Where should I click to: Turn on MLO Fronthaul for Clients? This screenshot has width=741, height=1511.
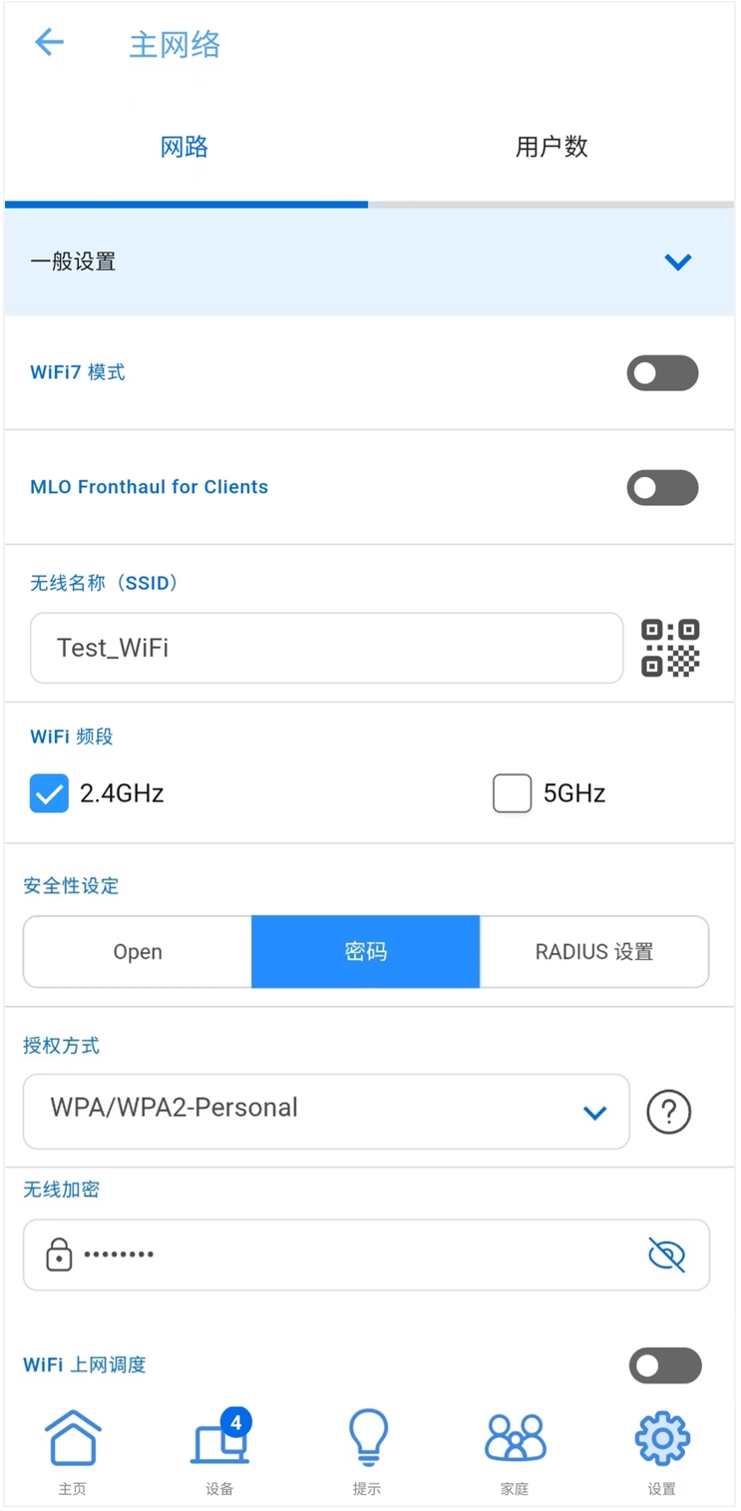pyautogui.click(x=662, y=488)
